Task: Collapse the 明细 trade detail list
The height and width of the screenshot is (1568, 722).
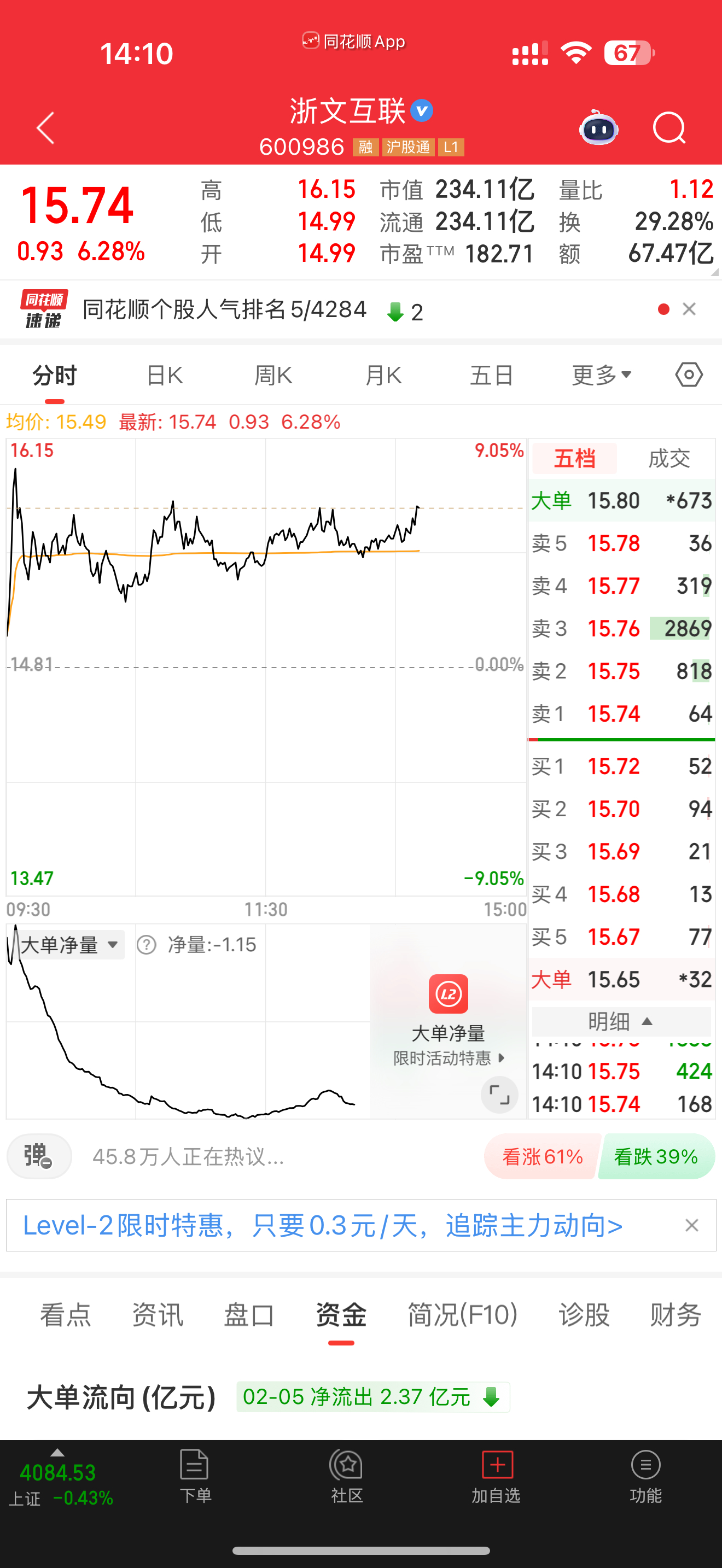Action: click(x=620, y=1021)
